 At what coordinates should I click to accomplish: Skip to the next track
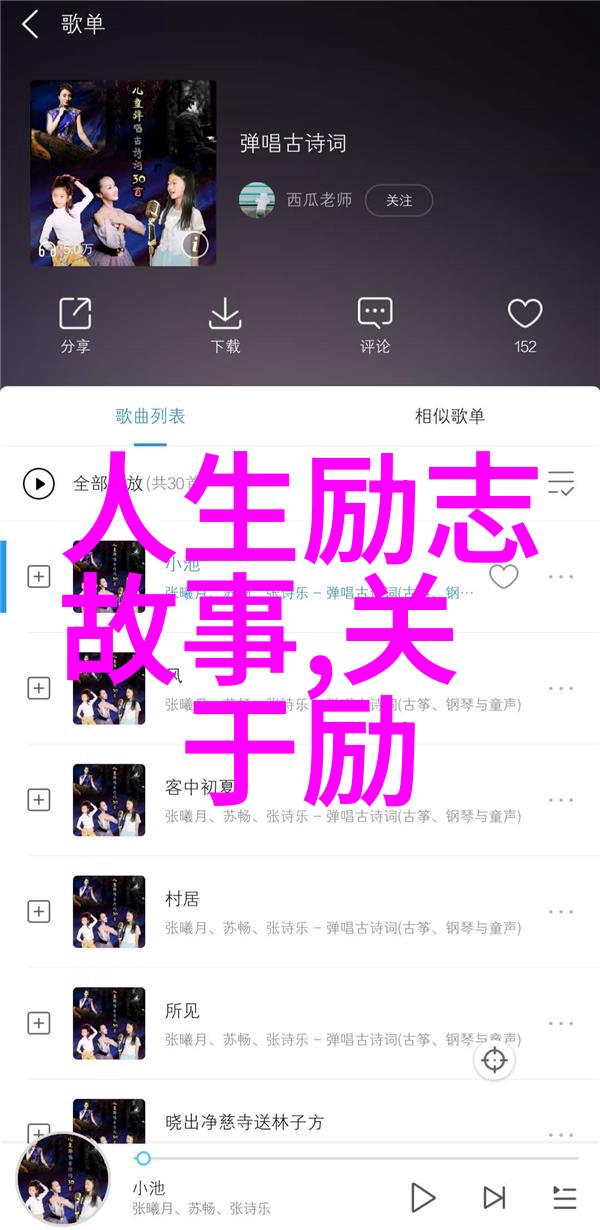[x=493, y=1196]
